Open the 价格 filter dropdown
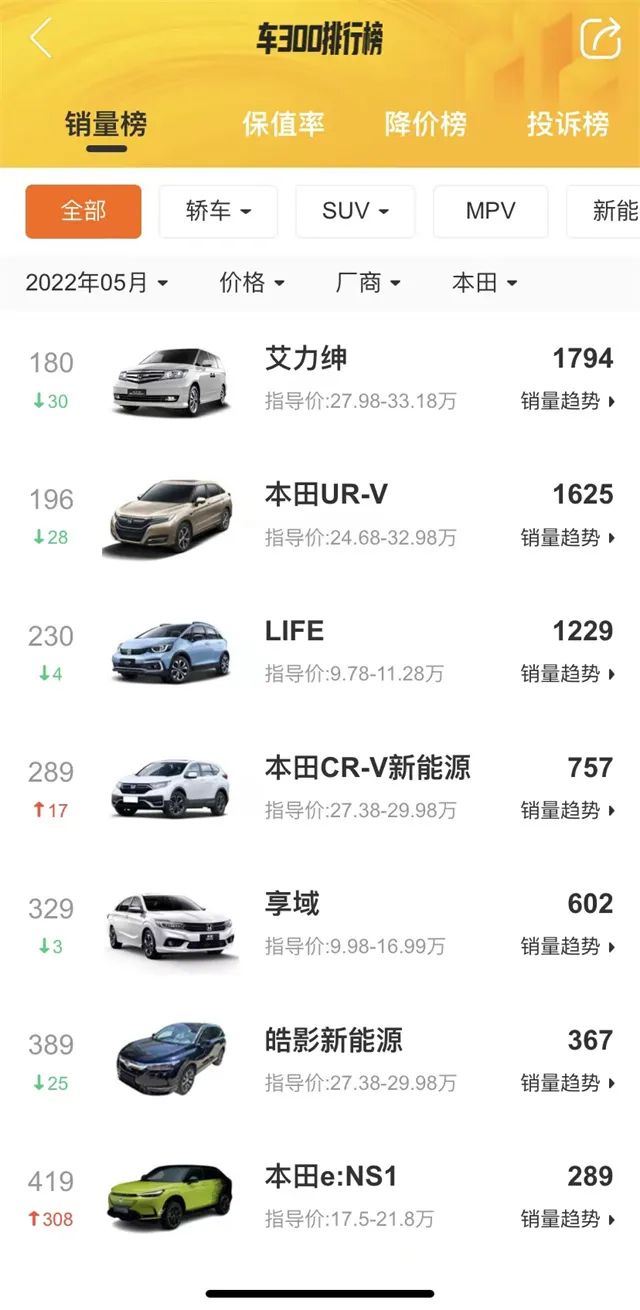Image resolution: width=640 pixels, height=1310 pixels. tap(252, 283)
